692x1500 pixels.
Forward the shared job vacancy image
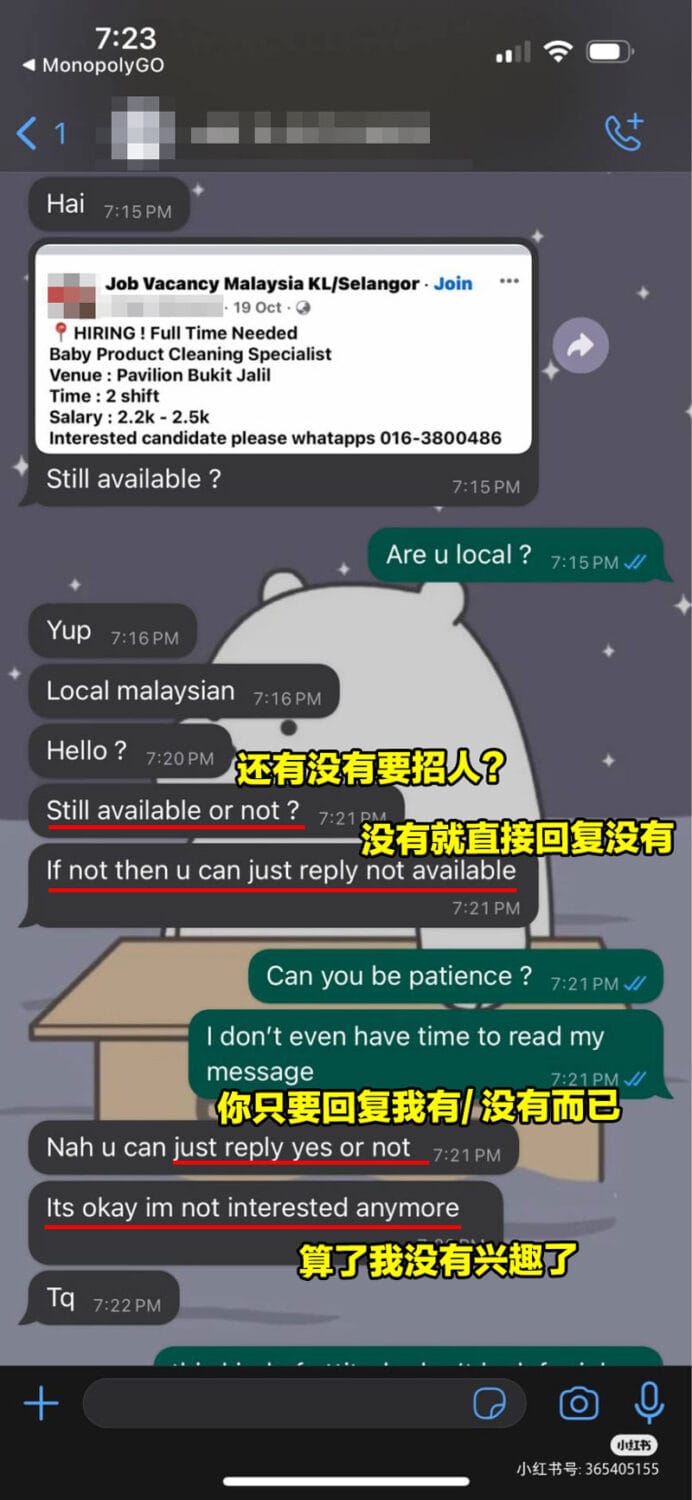[580, 346]
